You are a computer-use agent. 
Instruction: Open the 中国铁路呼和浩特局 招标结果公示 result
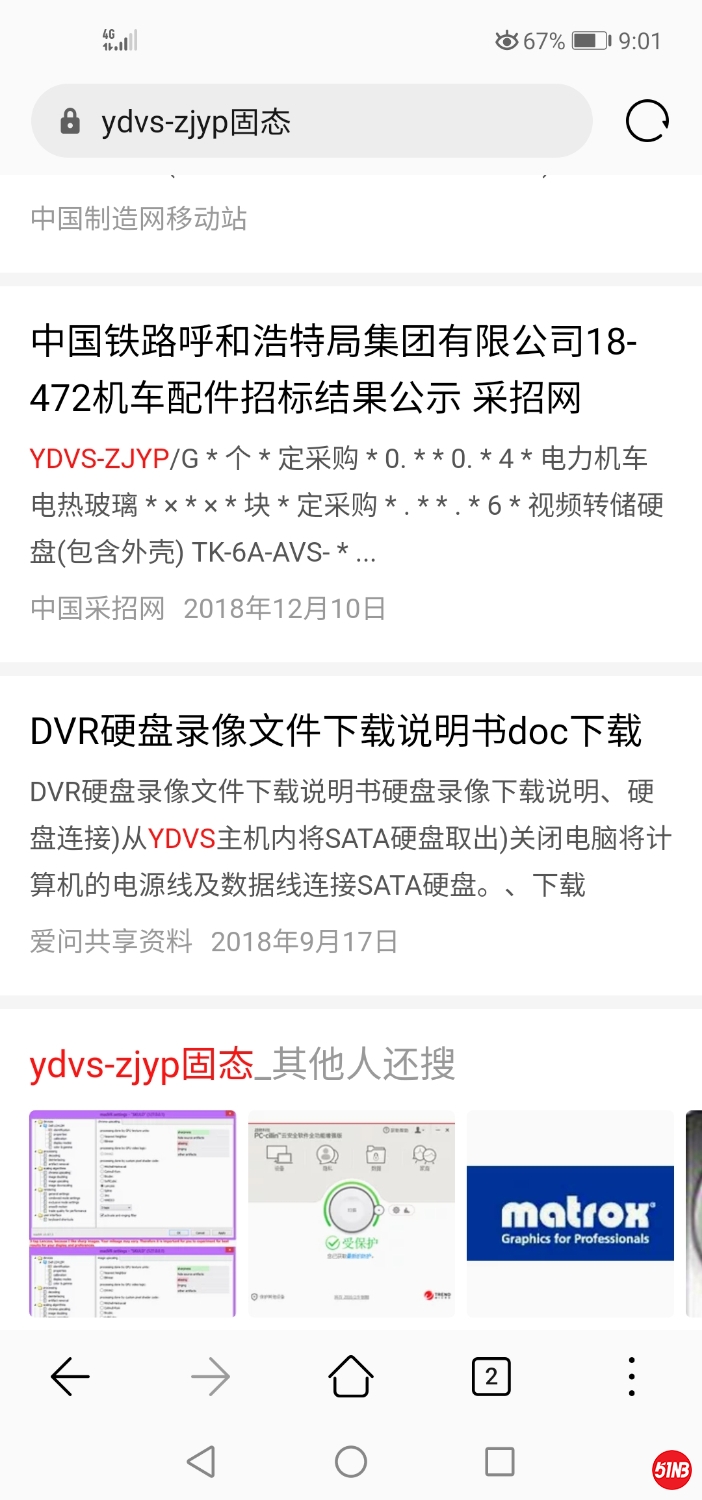coord(334,370)
